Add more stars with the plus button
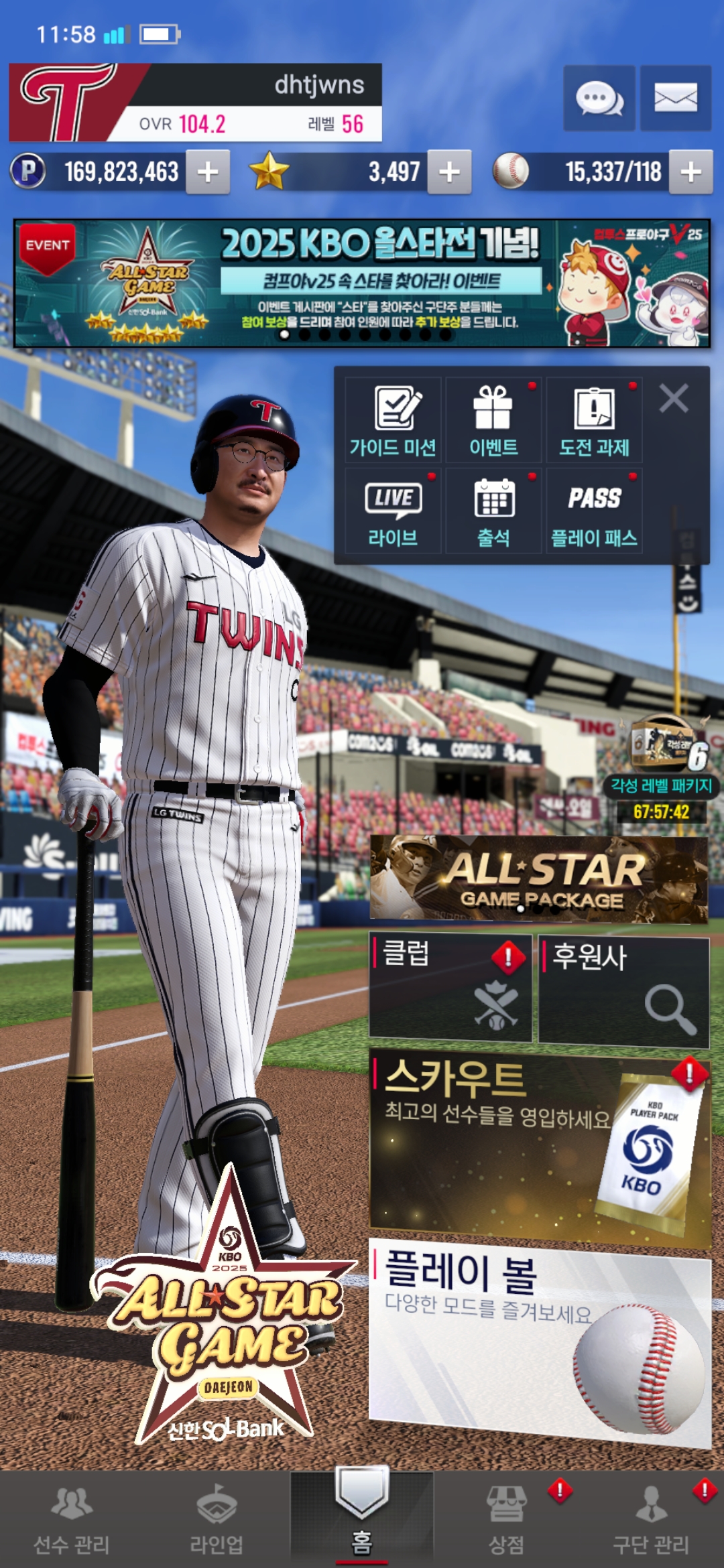This screenshot has width=724, height=1568. pos(449,172)
